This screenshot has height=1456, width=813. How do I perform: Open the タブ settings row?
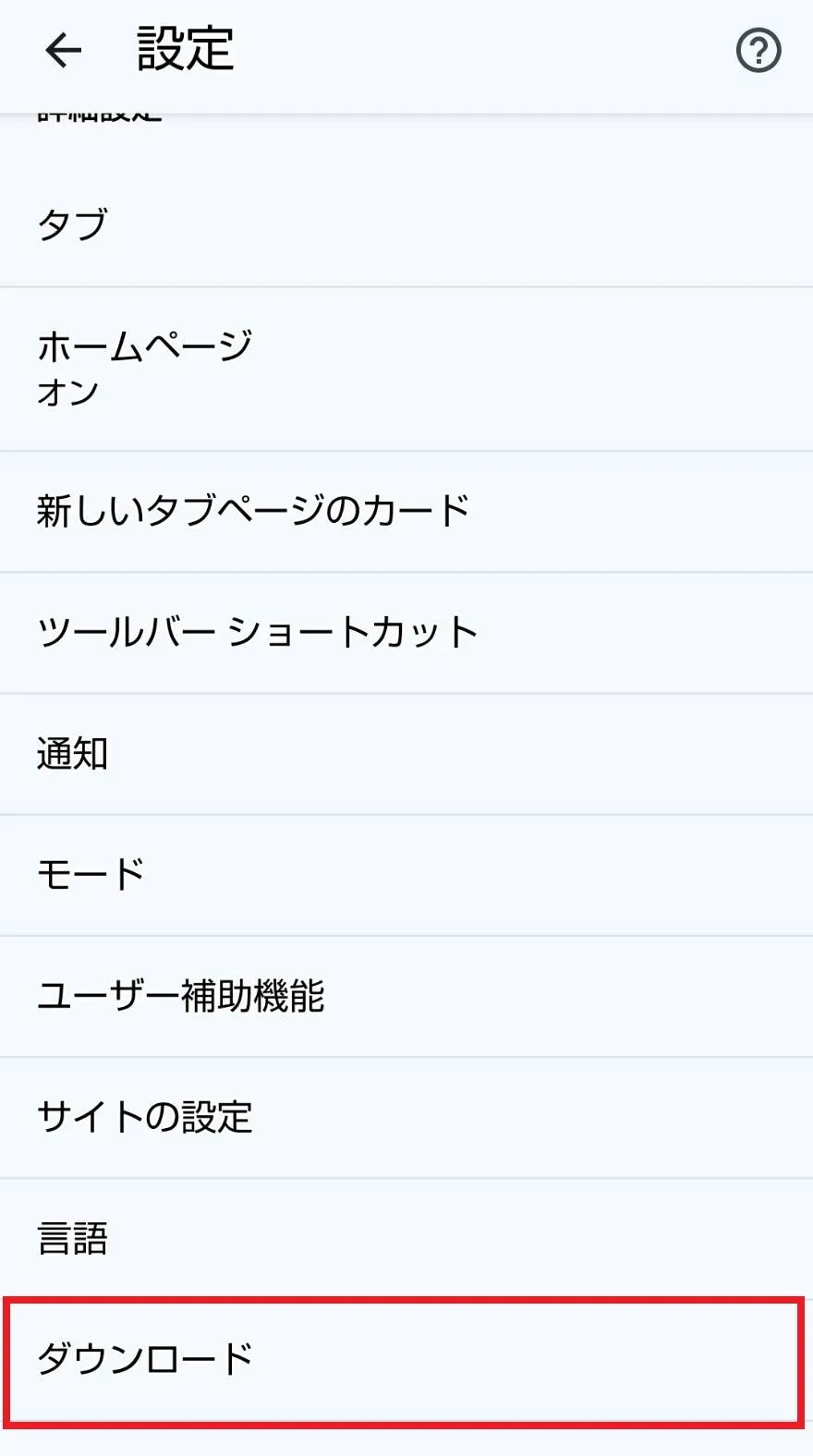pyautogui.click(x=406, y=224)
